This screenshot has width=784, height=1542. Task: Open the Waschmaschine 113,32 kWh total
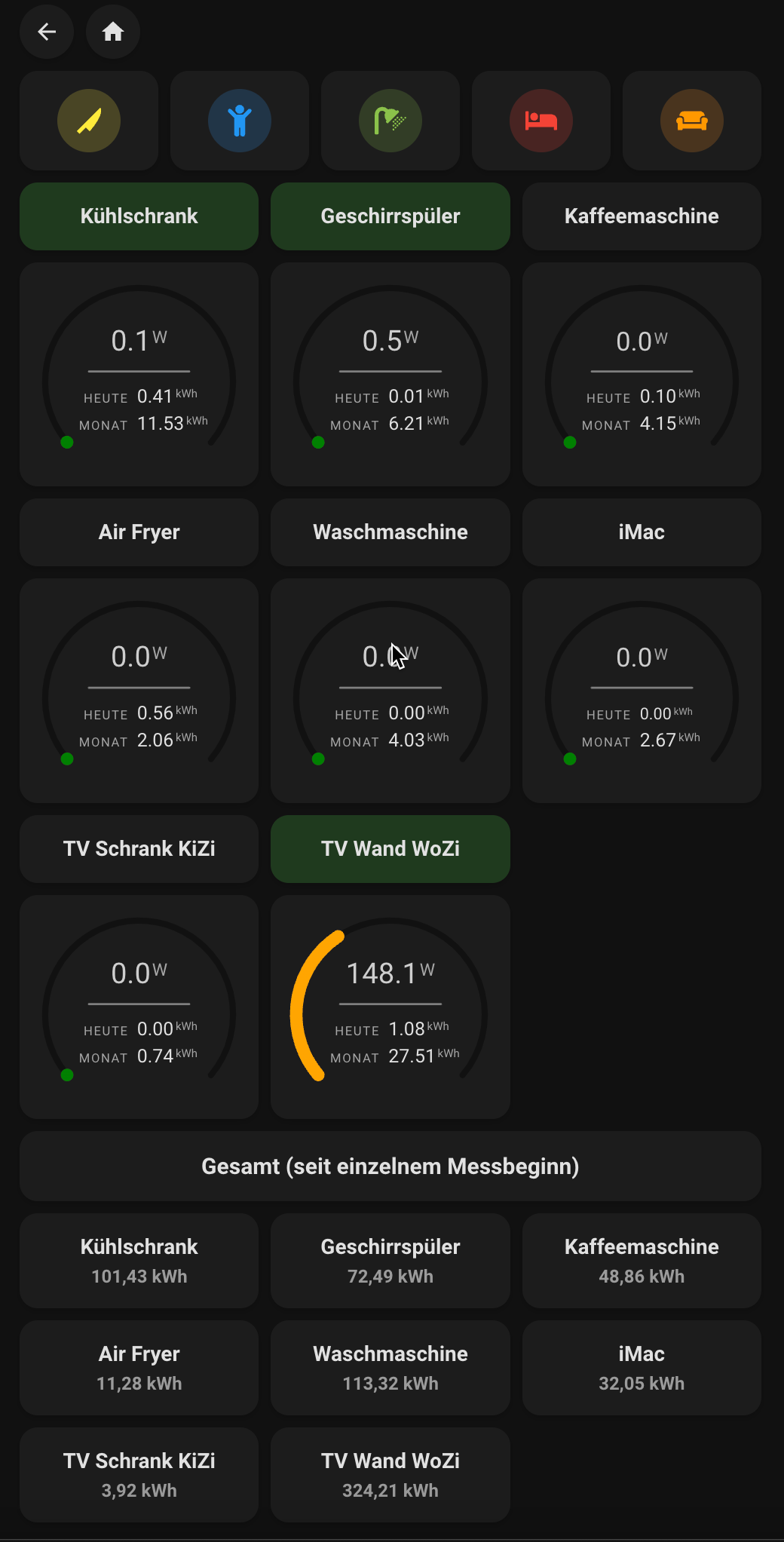(x=390, y=1368)
